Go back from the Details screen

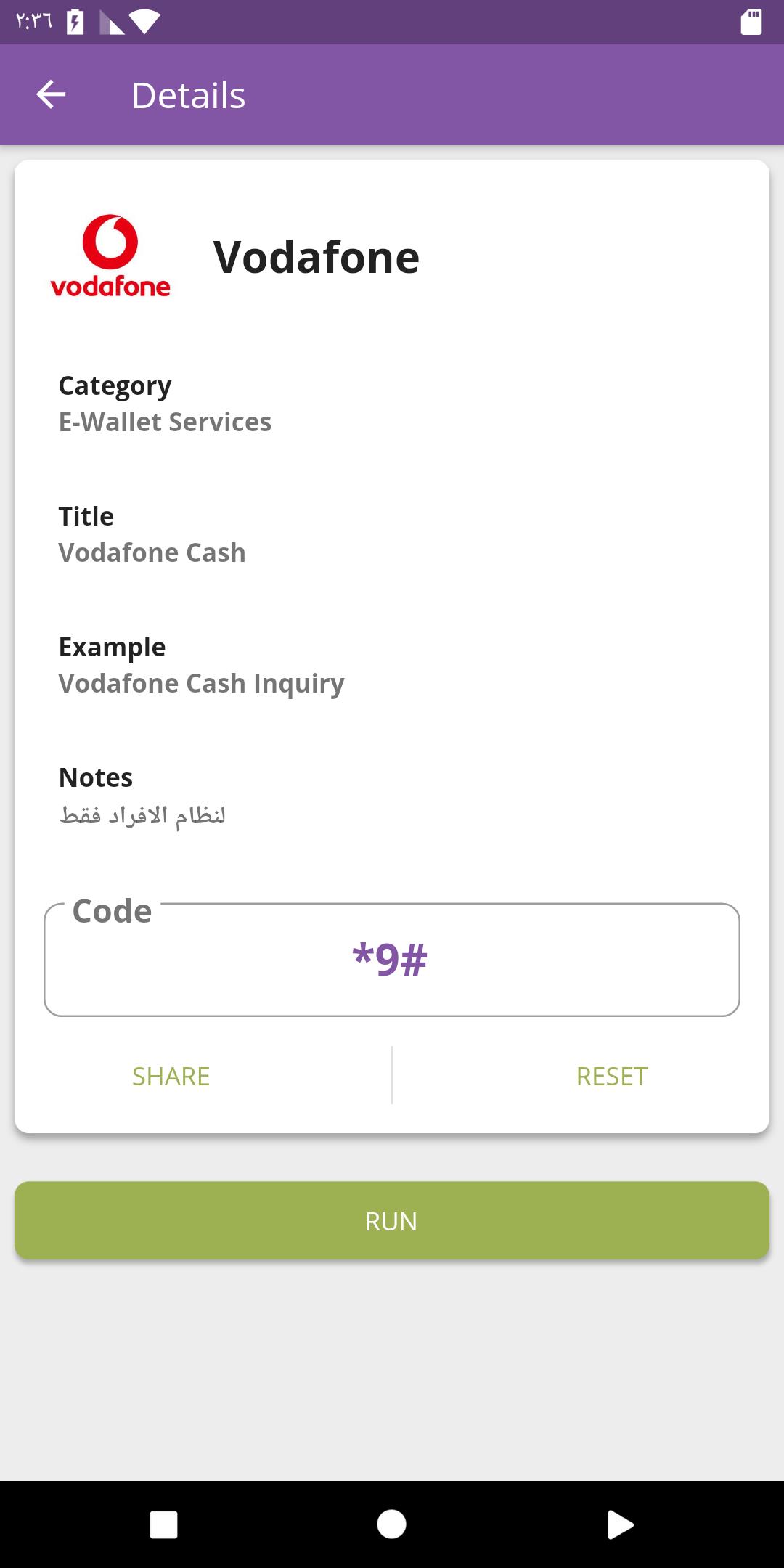(51, 95)
